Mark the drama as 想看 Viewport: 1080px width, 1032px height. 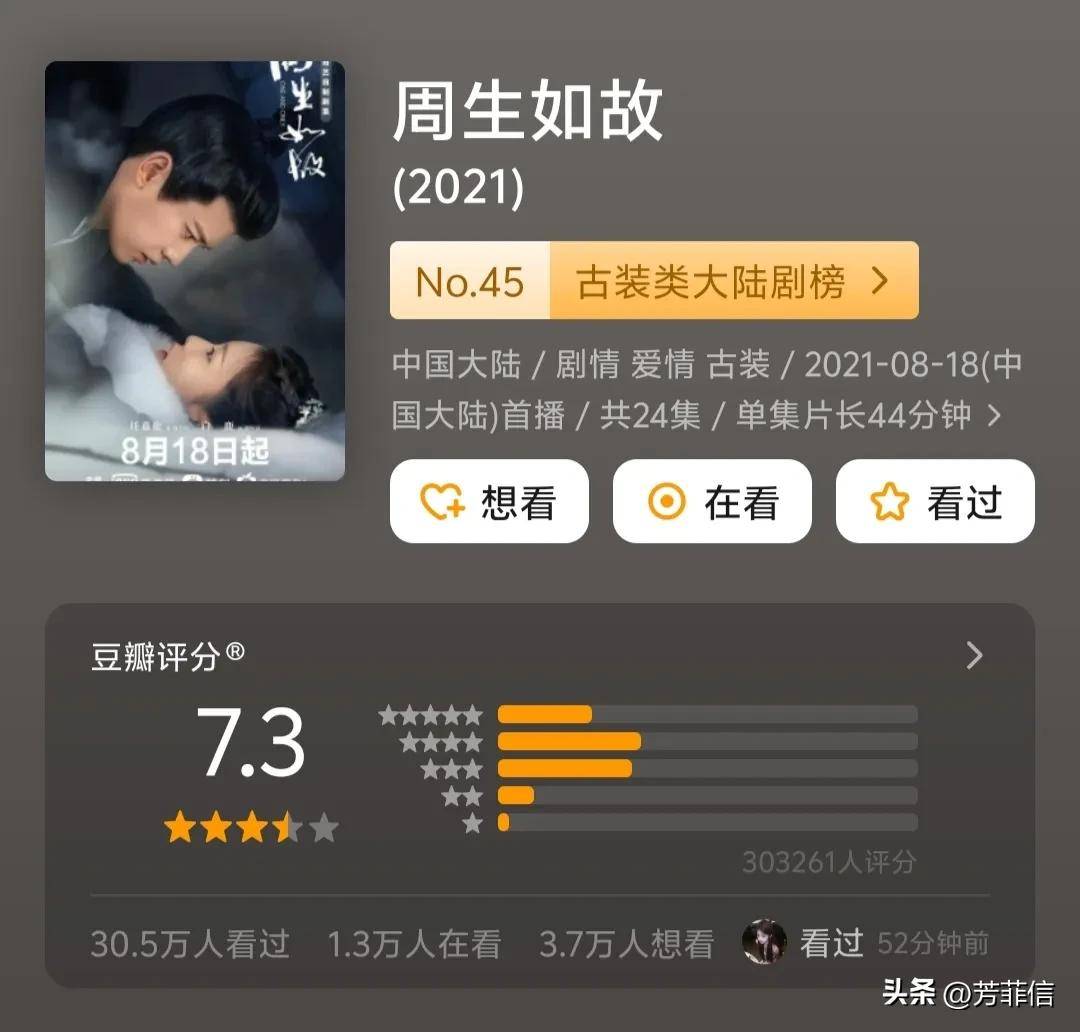click(x=489, y=502)
